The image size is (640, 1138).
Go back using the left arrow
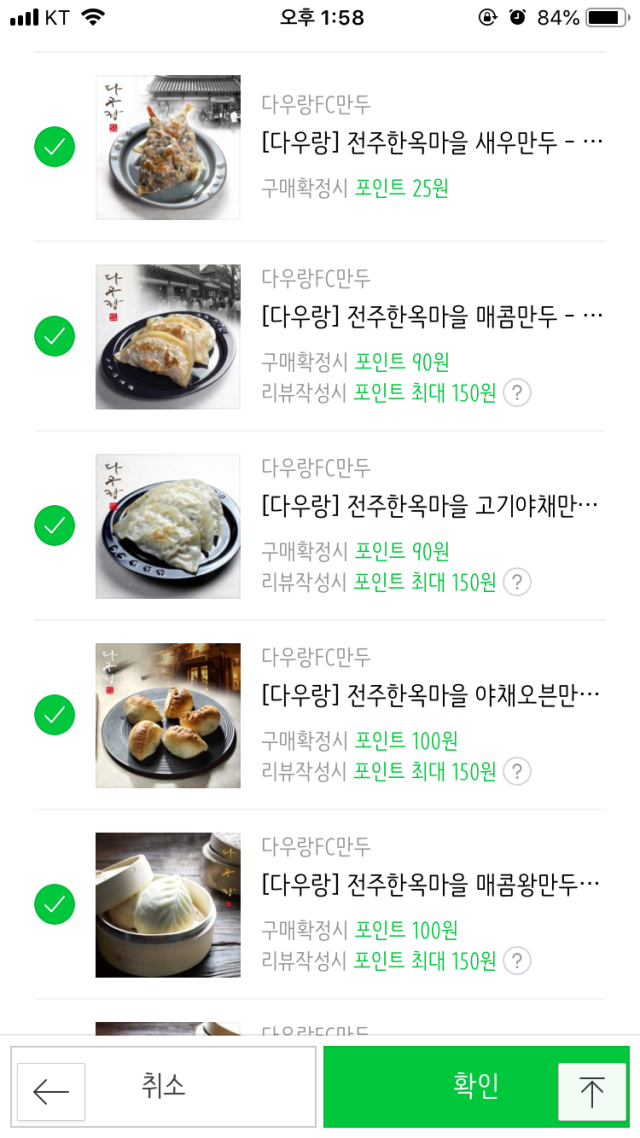pyautogui.click(x=51, y=1092)
